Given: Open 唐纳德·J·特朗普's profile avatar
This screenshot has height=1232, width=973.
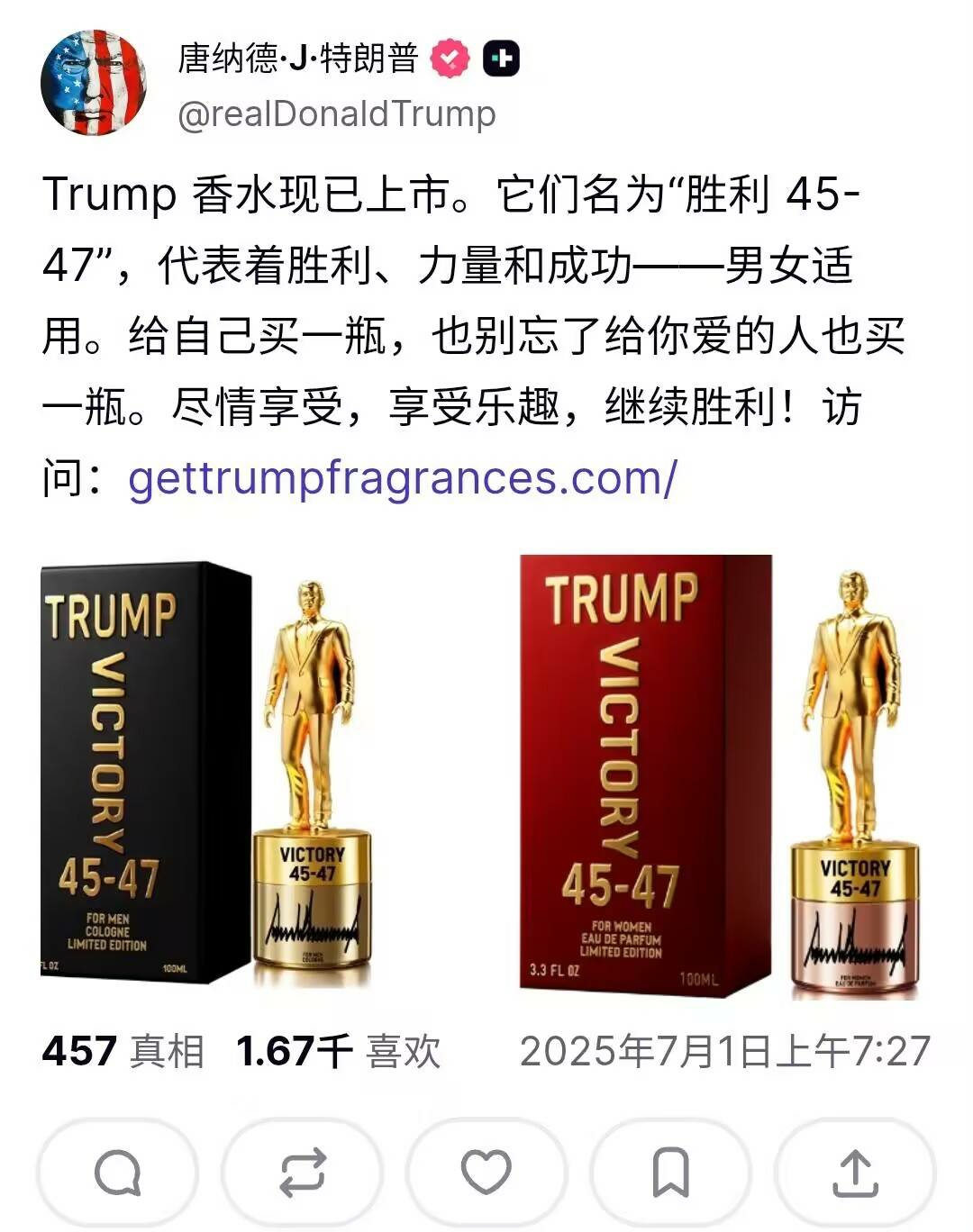Looking at the screenshot, I should click(x=94, y=83).
